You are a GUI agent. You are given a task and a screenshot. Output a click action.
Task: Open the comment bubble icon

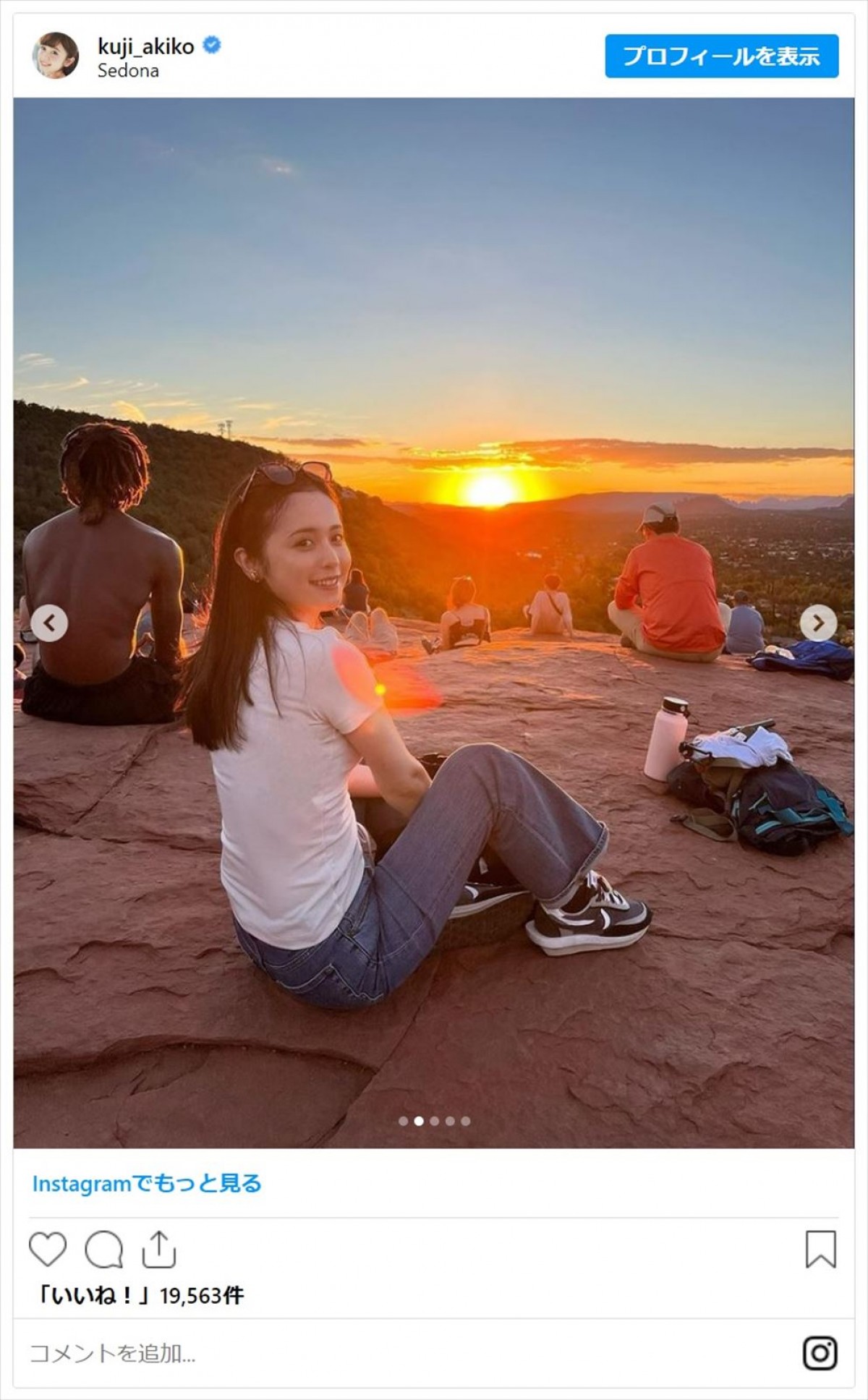pos(103,1249)
